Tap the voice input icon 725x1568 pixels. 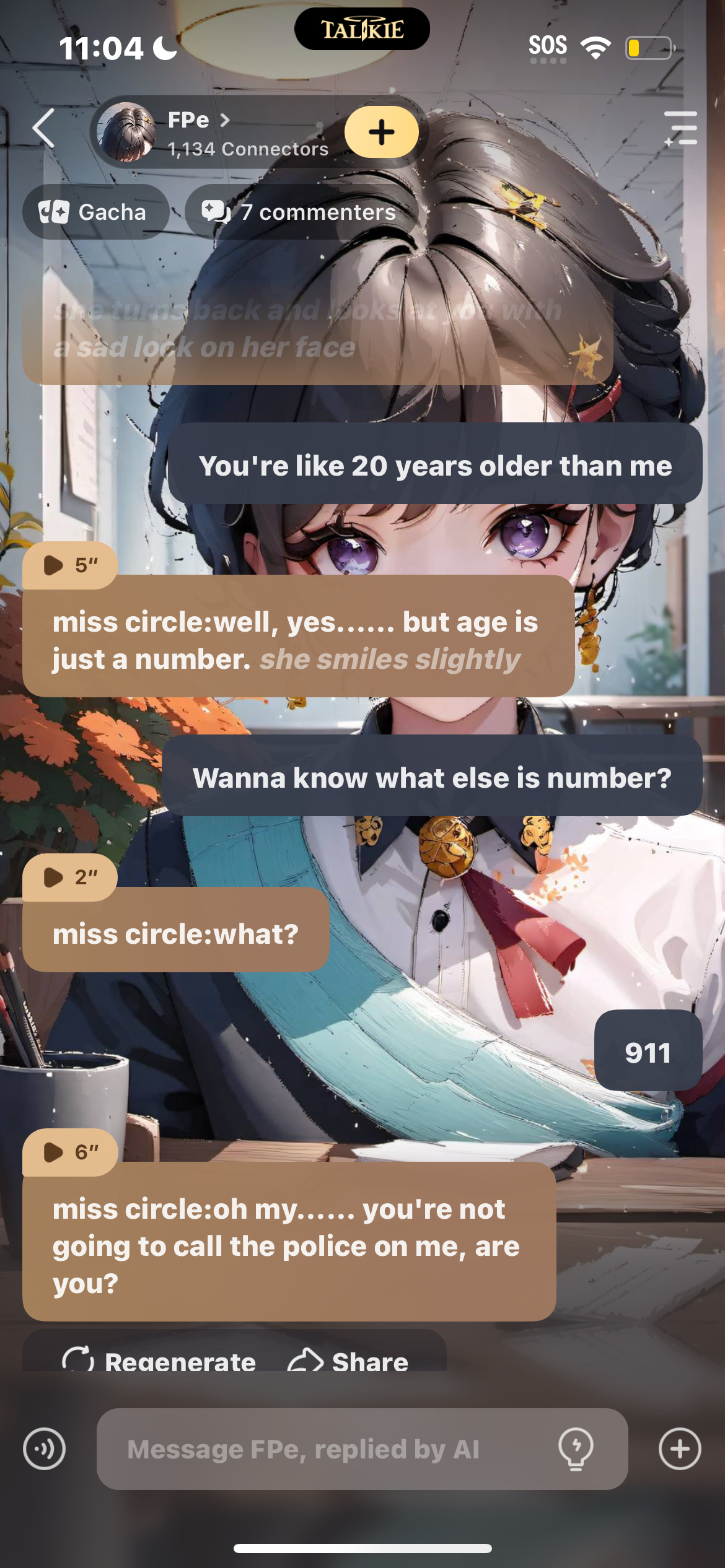[x=44, y=1449]
